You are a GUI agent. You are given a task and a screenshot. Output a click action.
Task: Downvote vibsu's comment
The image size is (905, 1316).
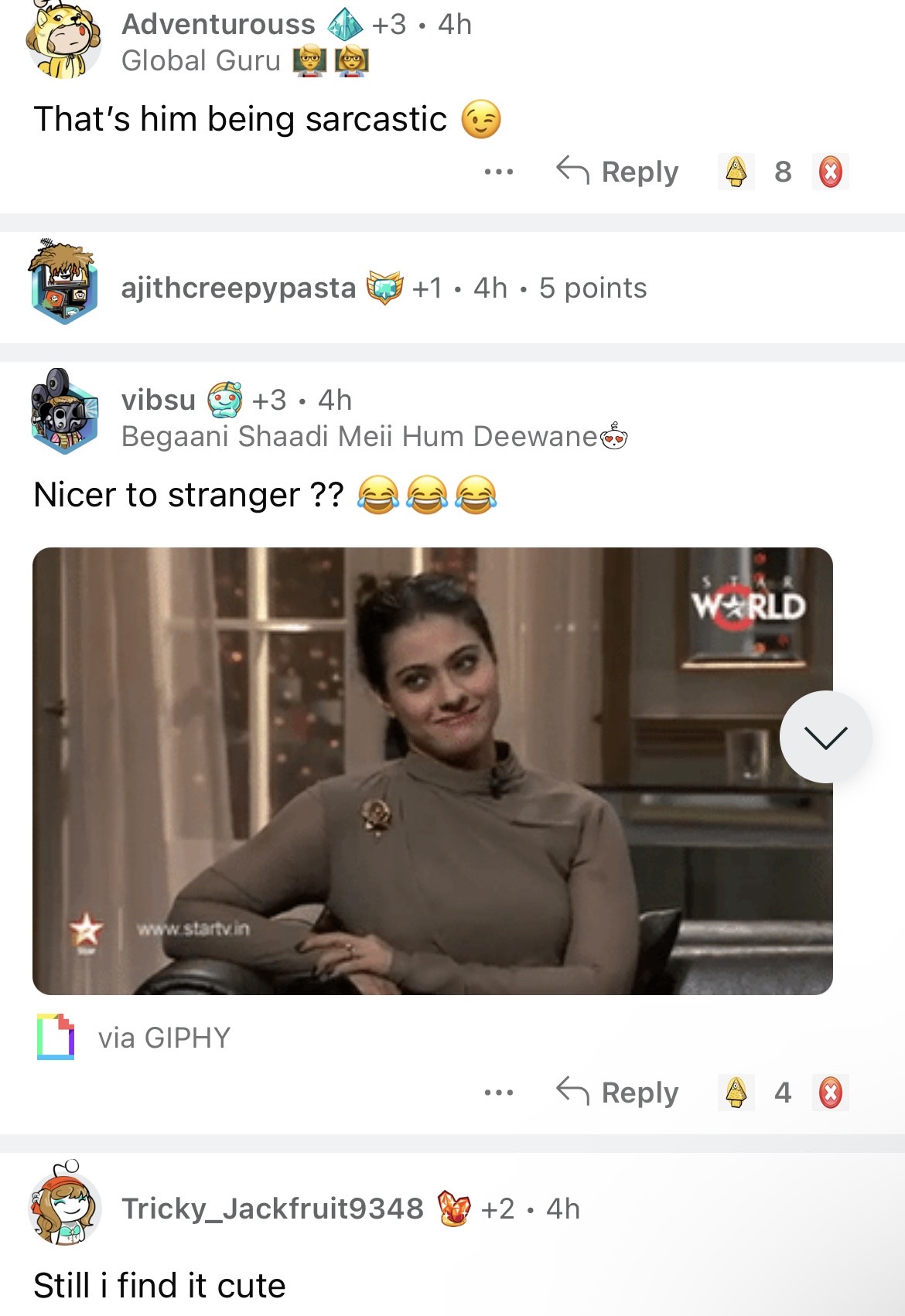830,1093
